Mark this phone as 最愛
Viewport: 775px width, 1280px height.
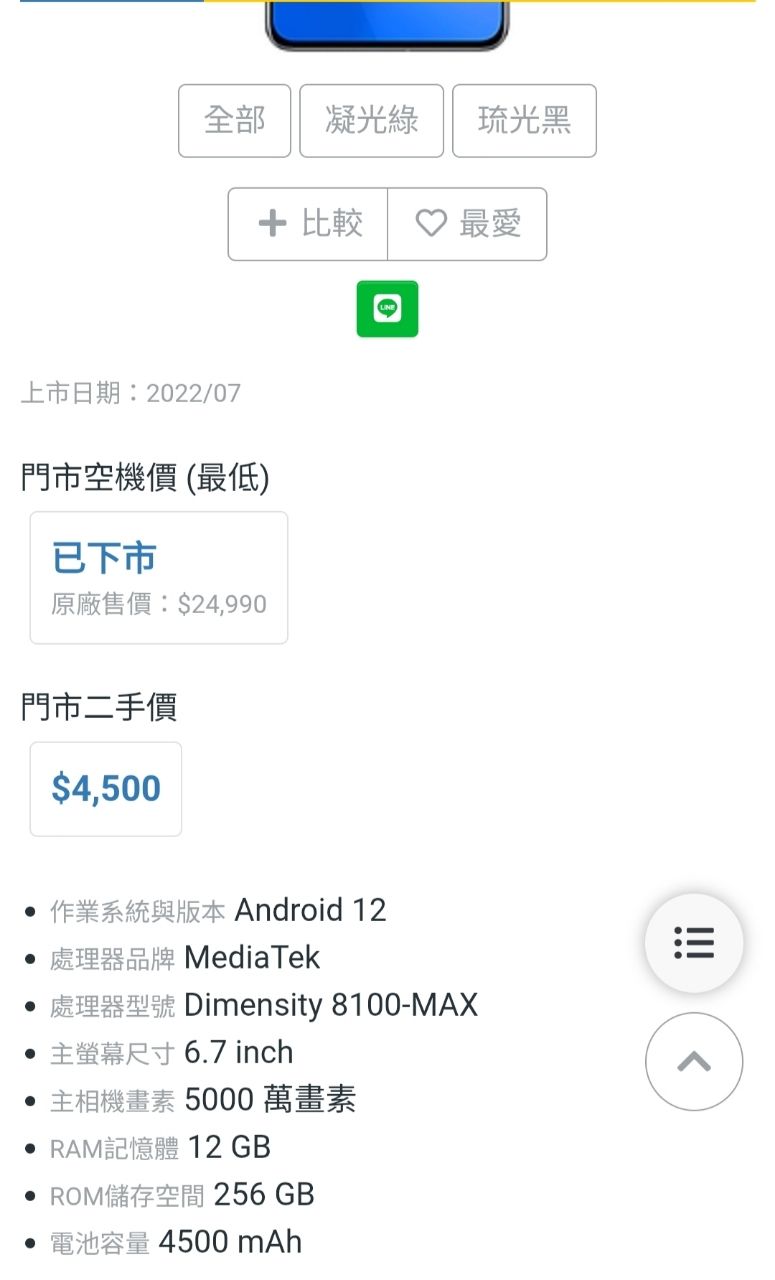(x=468, y=224)
